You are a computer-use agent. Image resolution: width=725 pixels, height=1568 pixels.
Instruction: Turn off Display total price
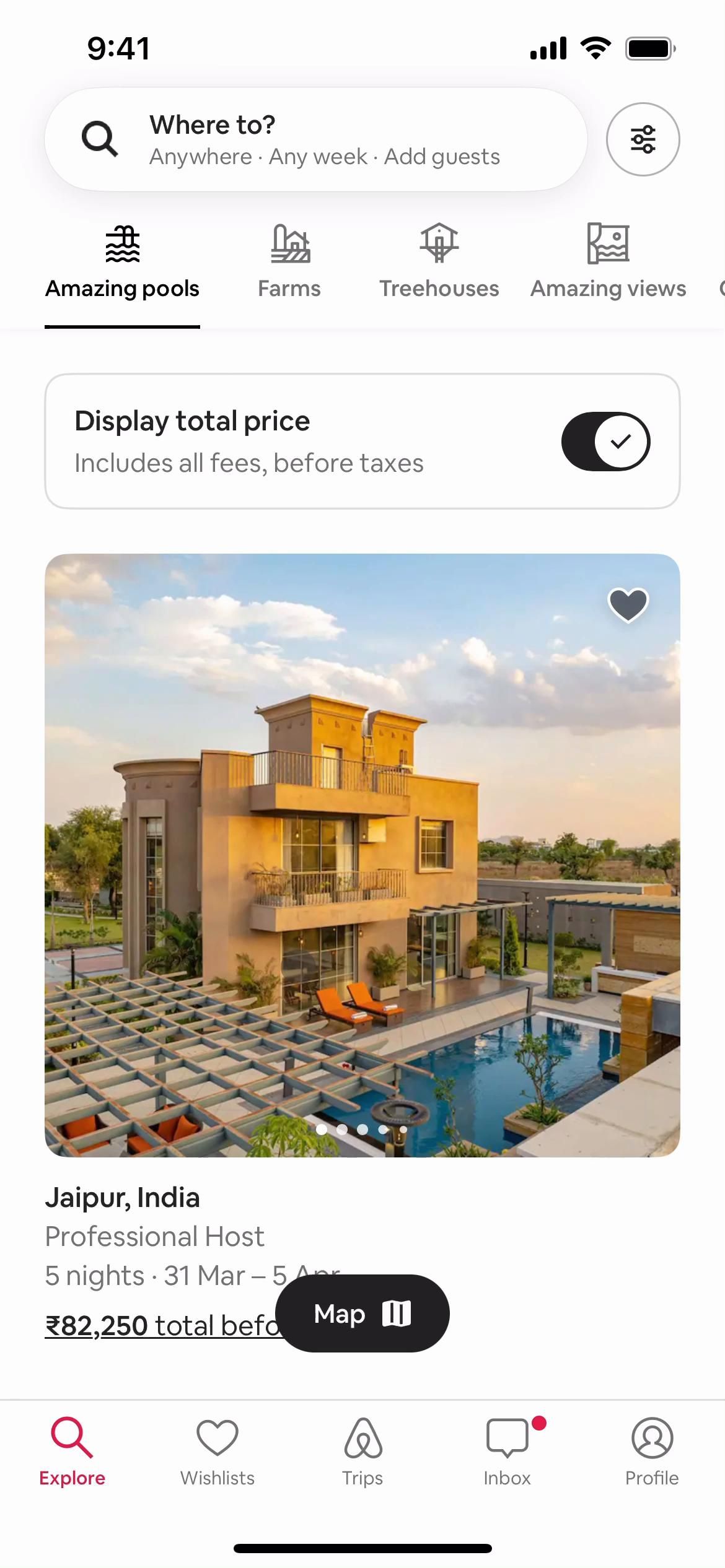pyautogui.click(x=605, y=442)
